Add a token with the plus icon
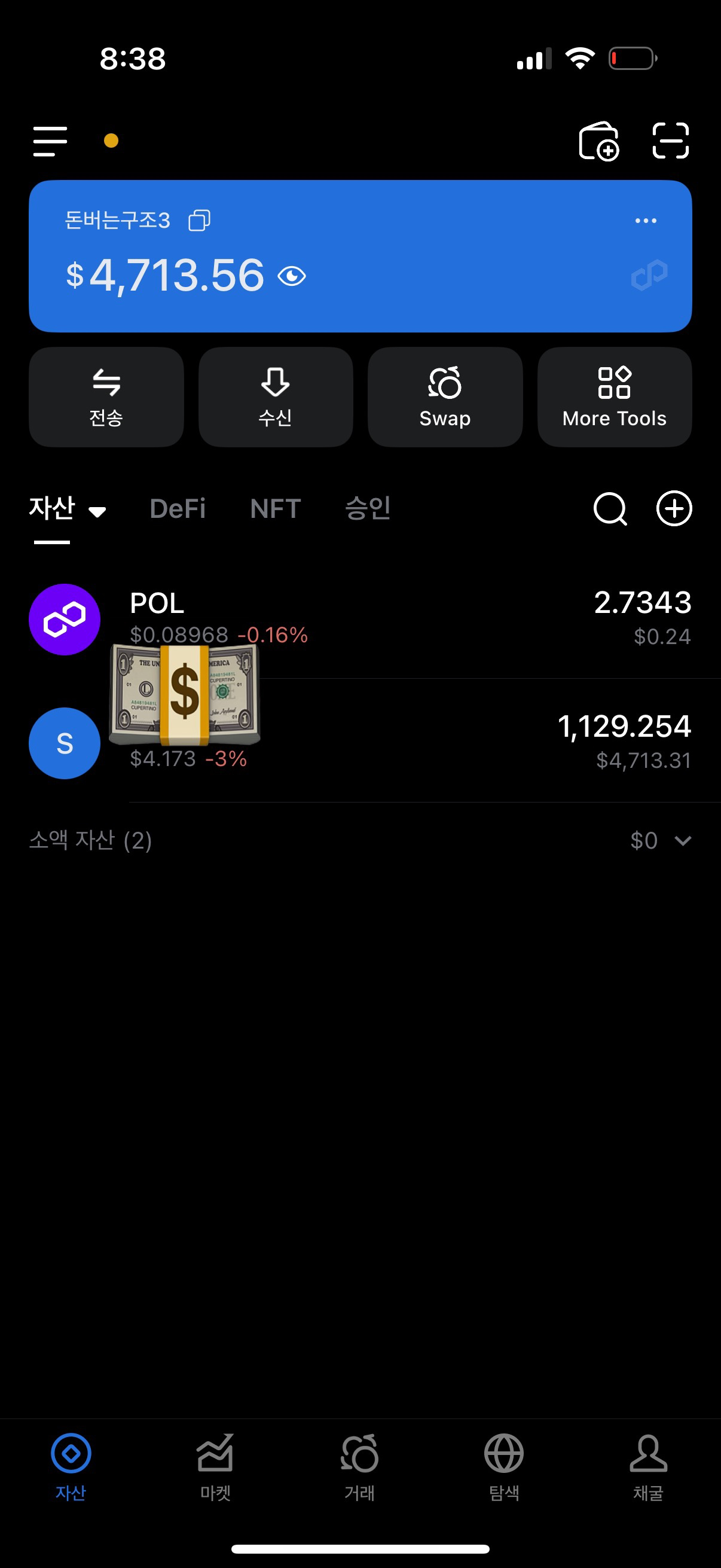Viewport: 721px width, 1568px height. (x=674, y=509)
